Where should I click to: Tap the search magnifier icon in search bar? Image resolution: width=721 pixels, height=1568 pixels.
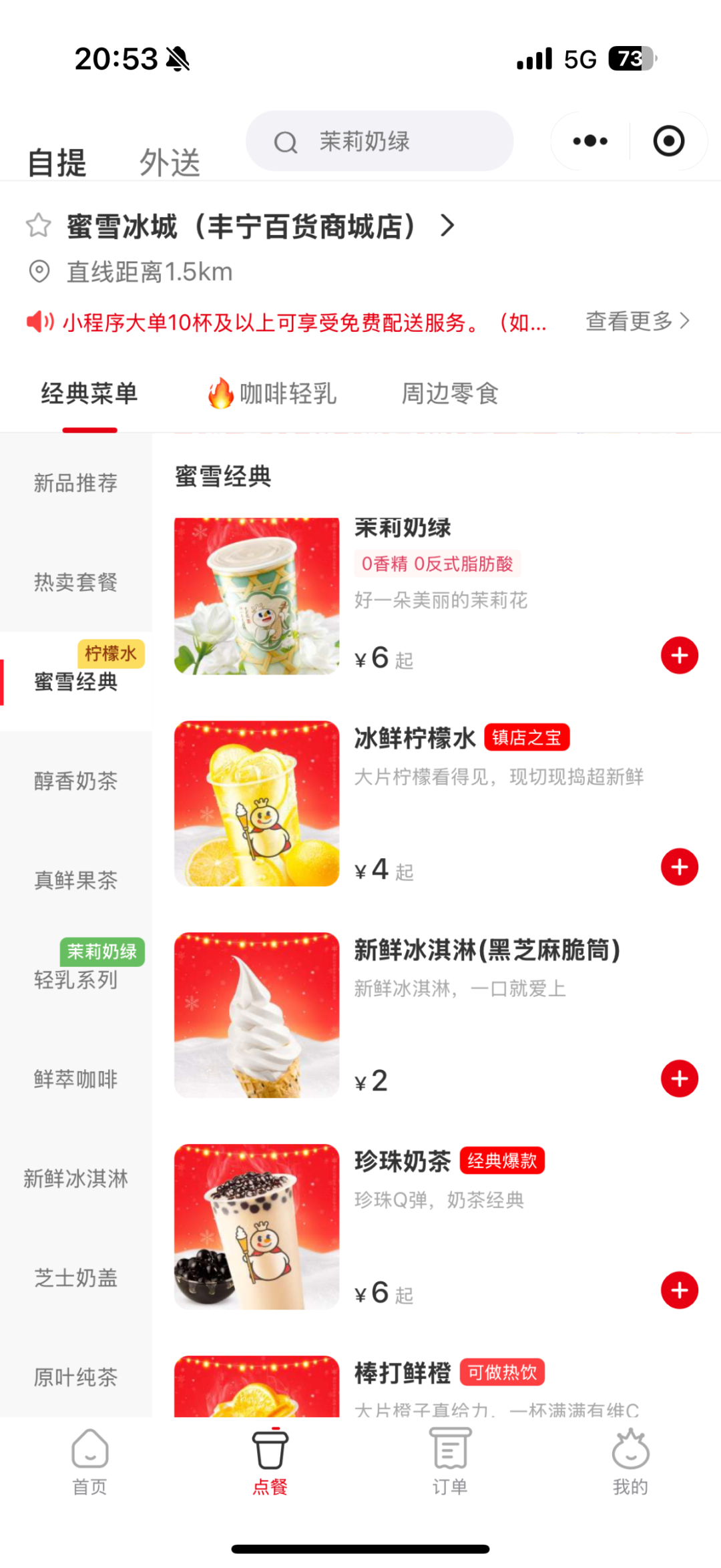(286, 141)
